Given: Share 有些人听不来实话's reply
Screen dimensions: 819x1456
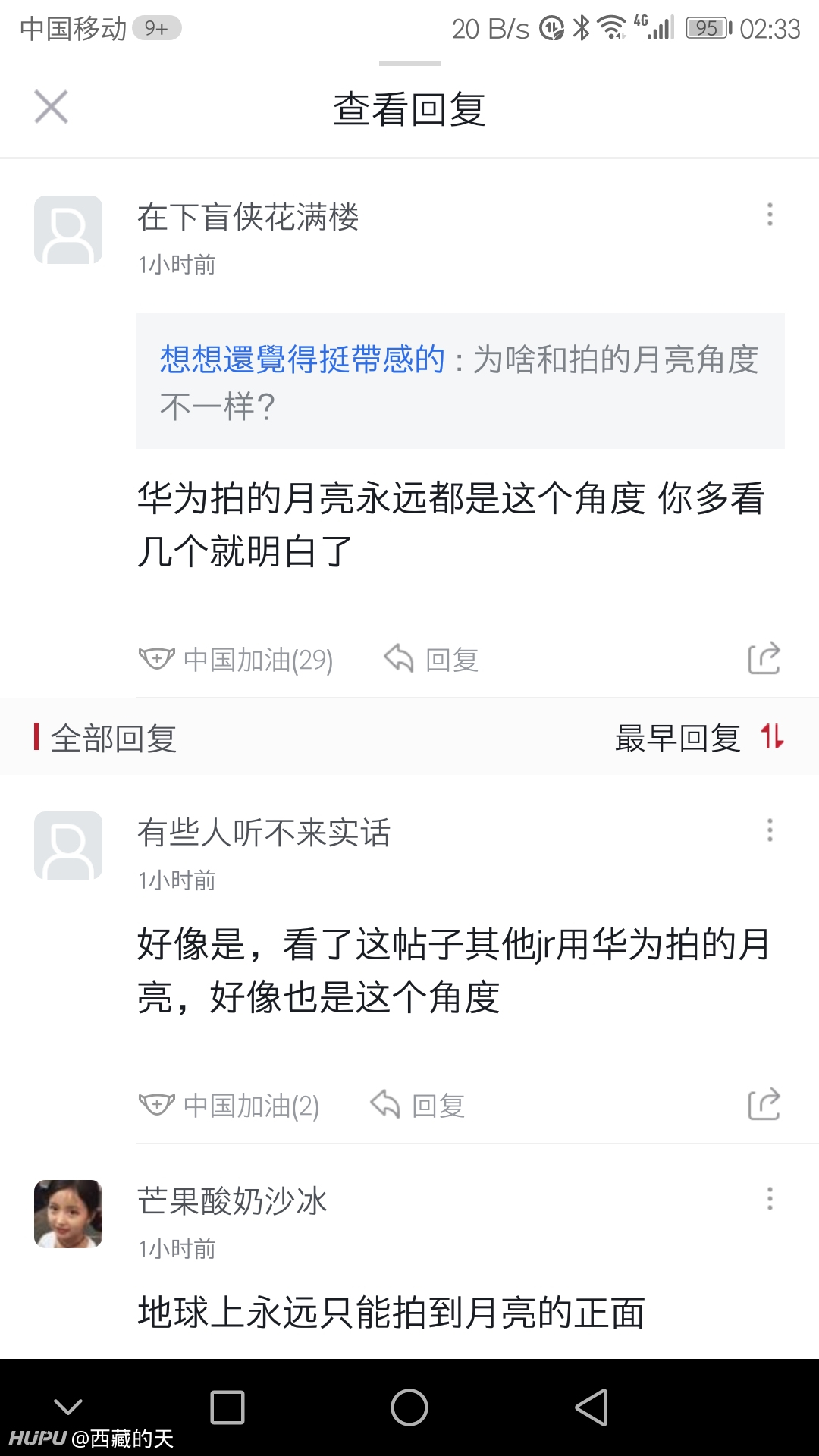Looking at the screenshot, I should (764, 1104).
